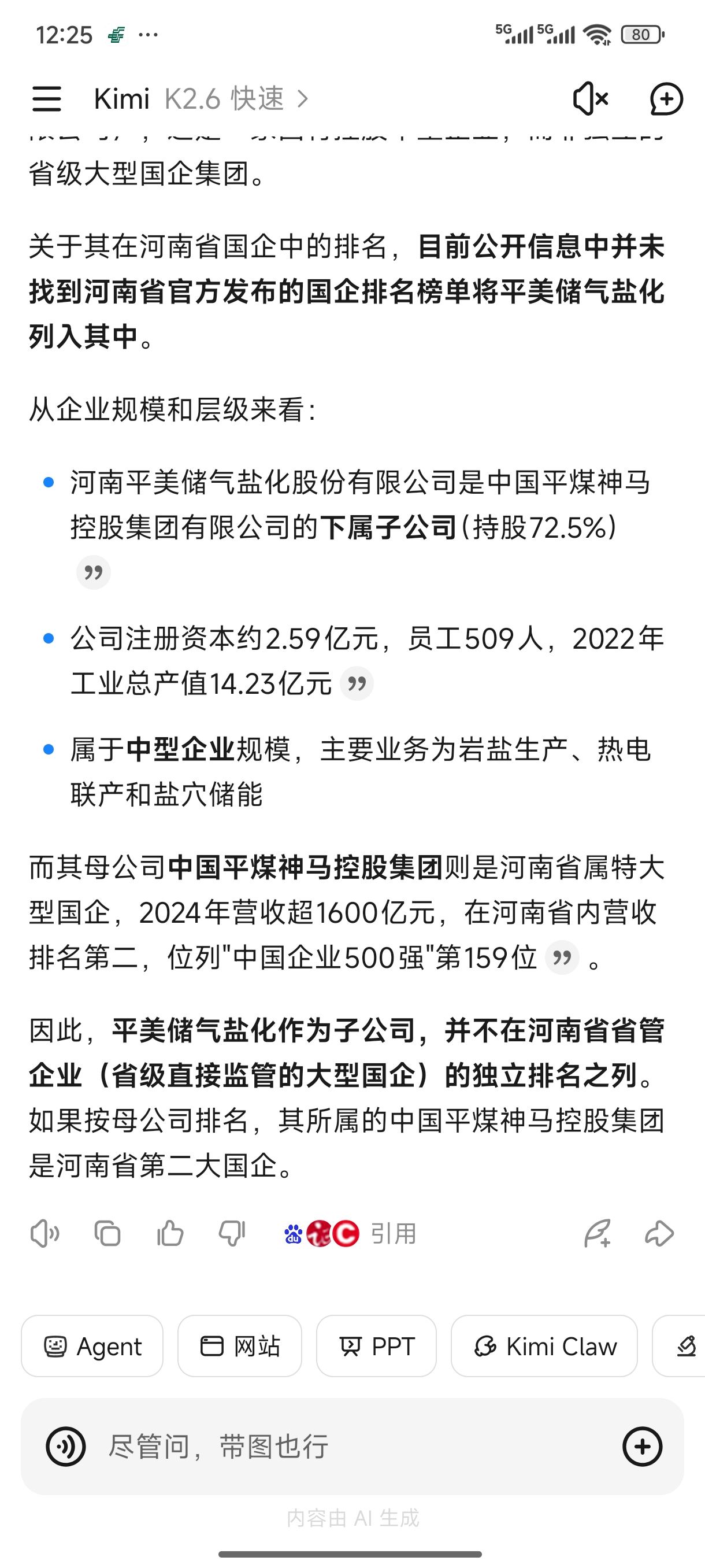
Task: Open citation mark after 第159位
Action: pos(562,957)
